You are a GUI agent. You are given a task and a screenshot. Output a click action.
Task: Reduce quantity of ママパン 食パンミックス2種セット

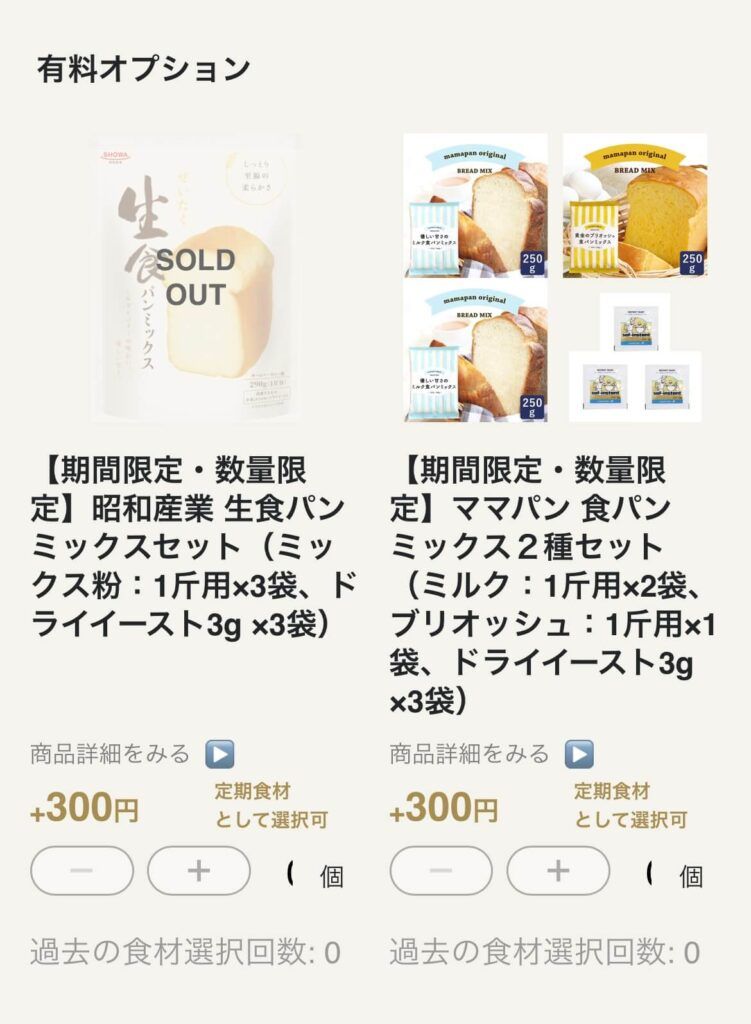click(440, 871)
